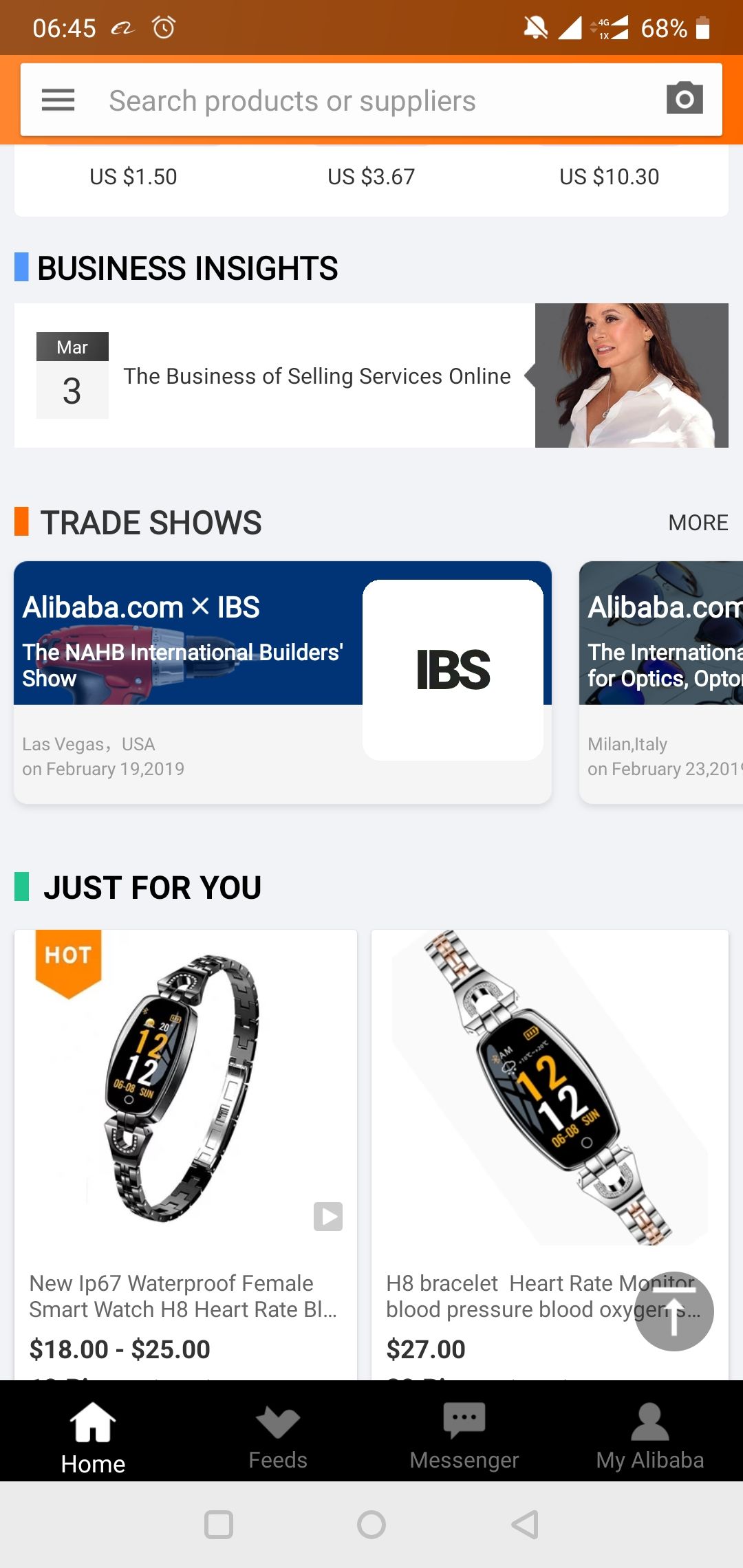The height and width of the screenshot is (1568, 743).
Task: Jump back to top with the arrow button
Action: pos(674,1311)
